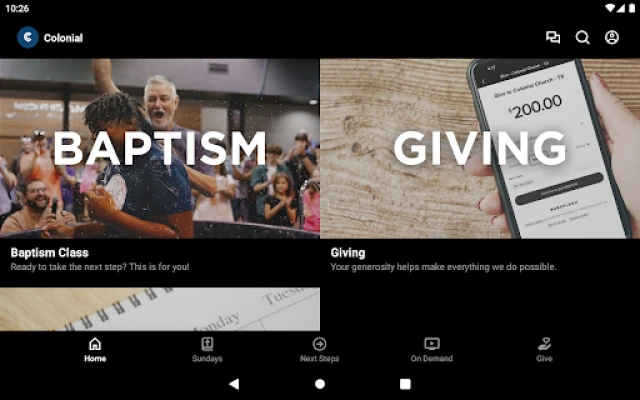The height and width of the screenshot is (400, 640).
Task: Open search in the top bar
Action: pyautogui.click(x=583, y=38)
